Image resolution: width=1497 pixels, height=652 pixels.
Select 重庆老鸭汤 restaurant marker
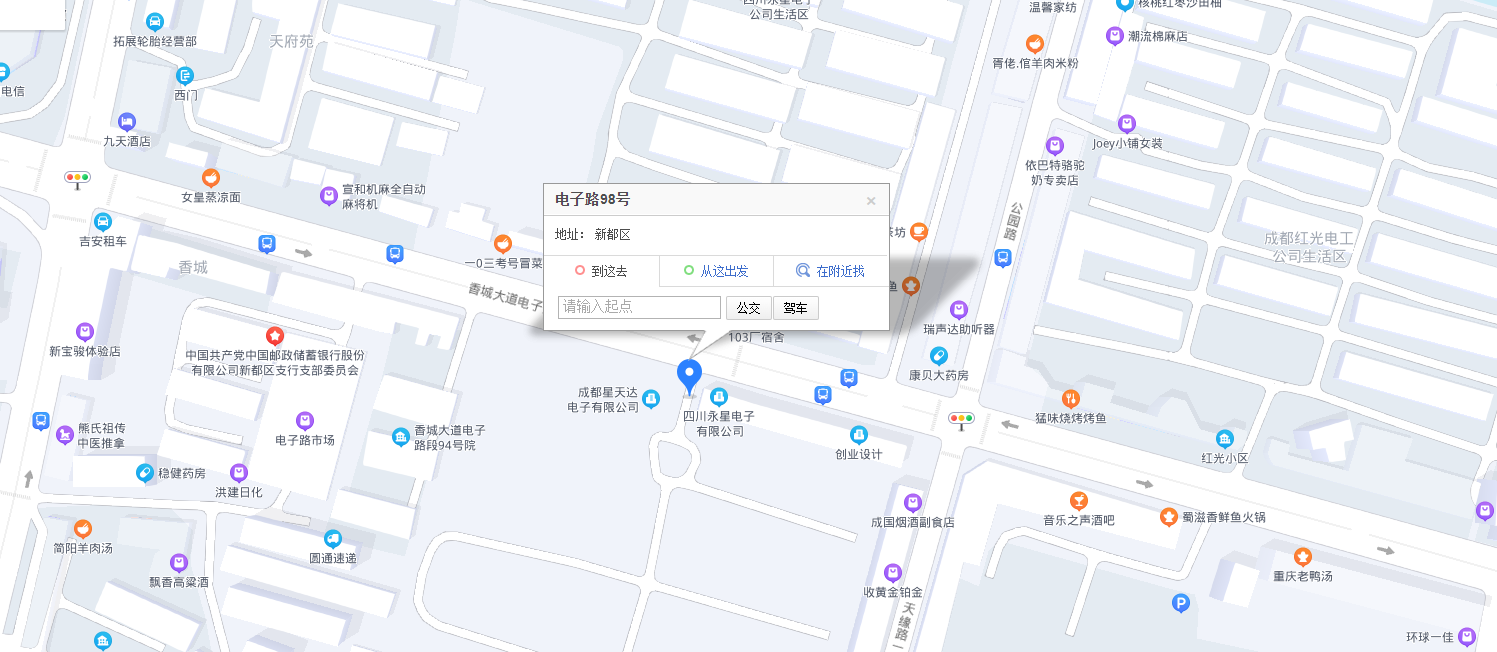click(x=1302, y=557)
